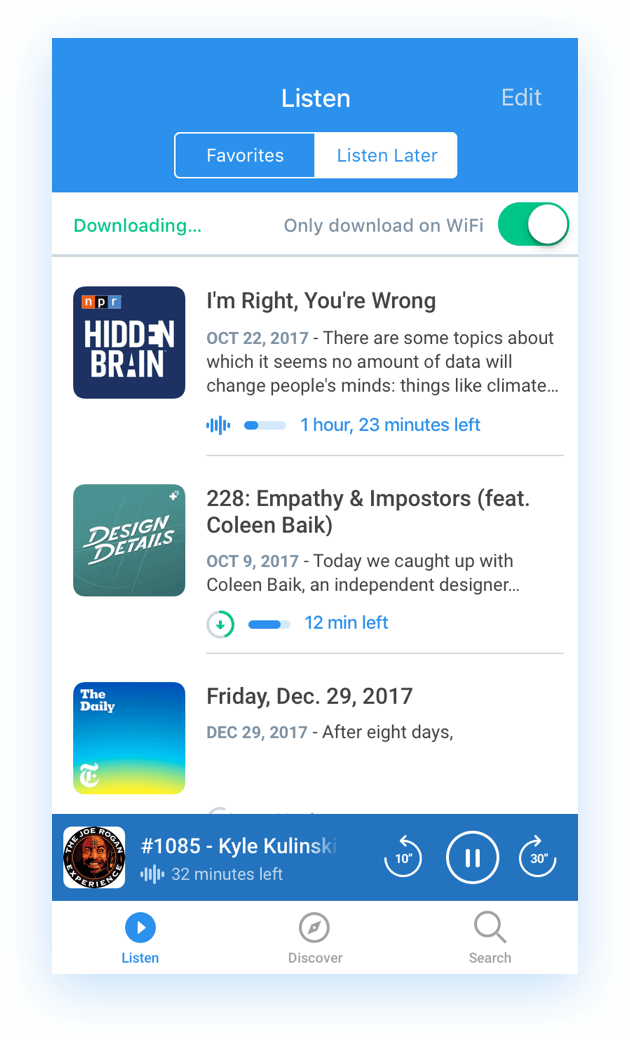Switch to the Favorites tab

pos(245,155)
